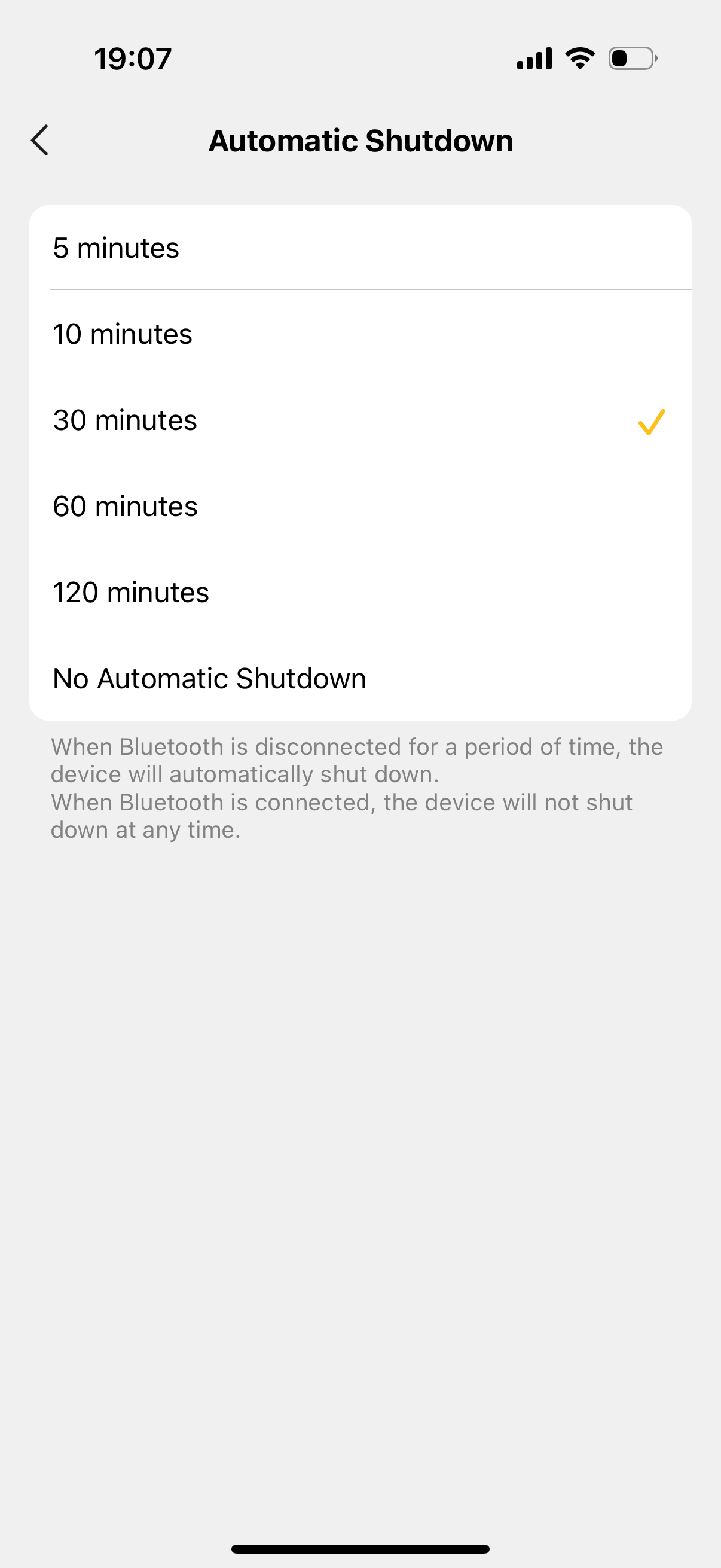
Task: Pick the 120 minutes option
Action: click(360, 592)
